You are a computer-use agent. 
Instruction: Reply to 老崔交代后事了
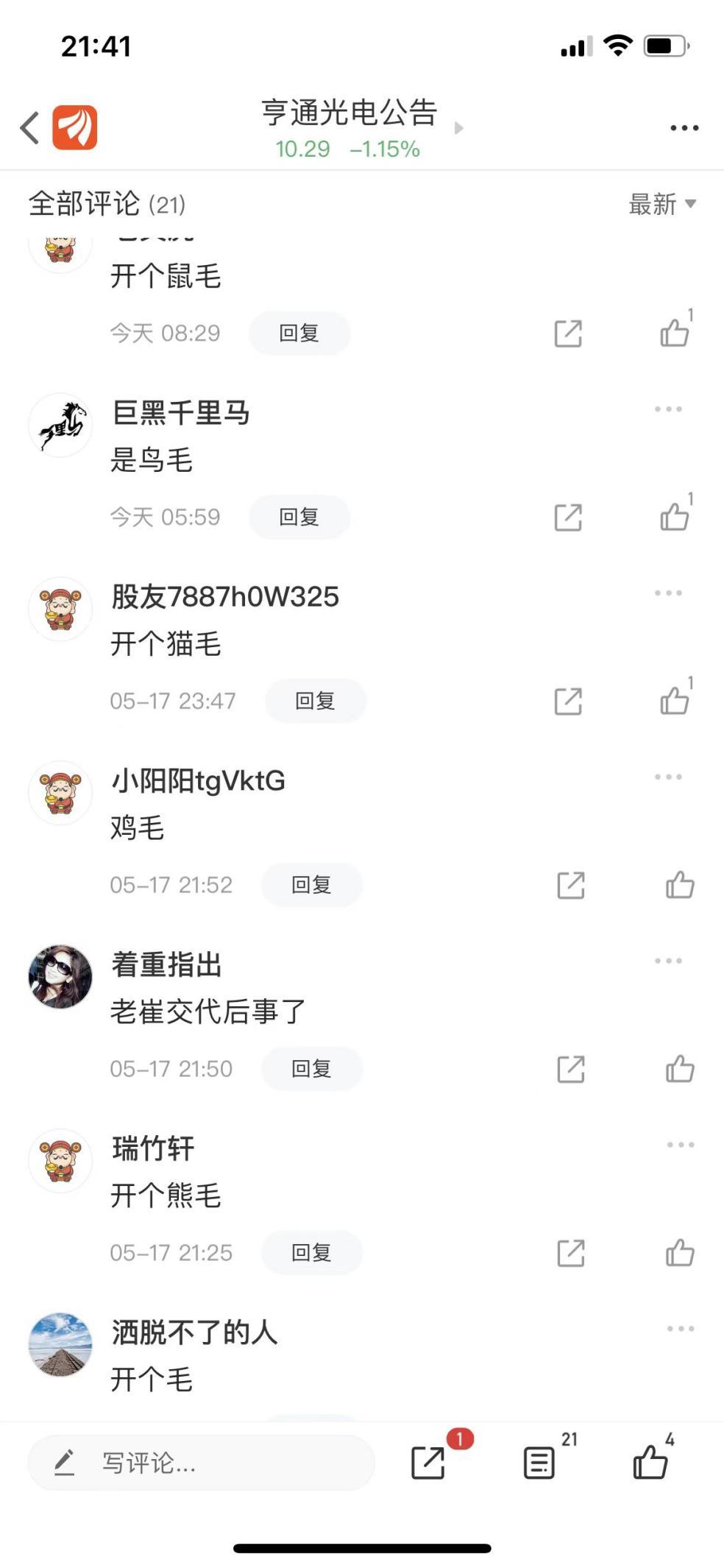311,1068
